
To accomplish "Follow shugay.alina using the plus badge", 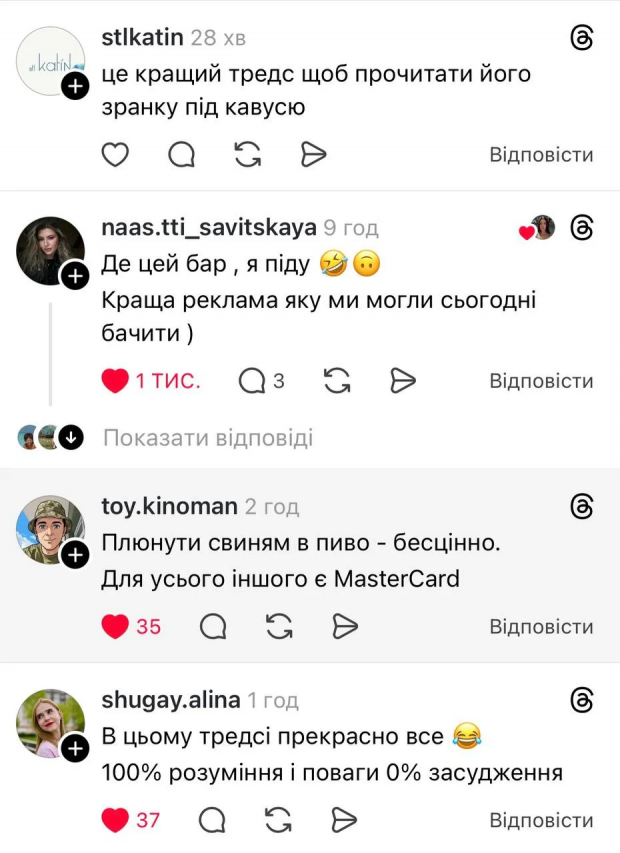I will [75, 748].
